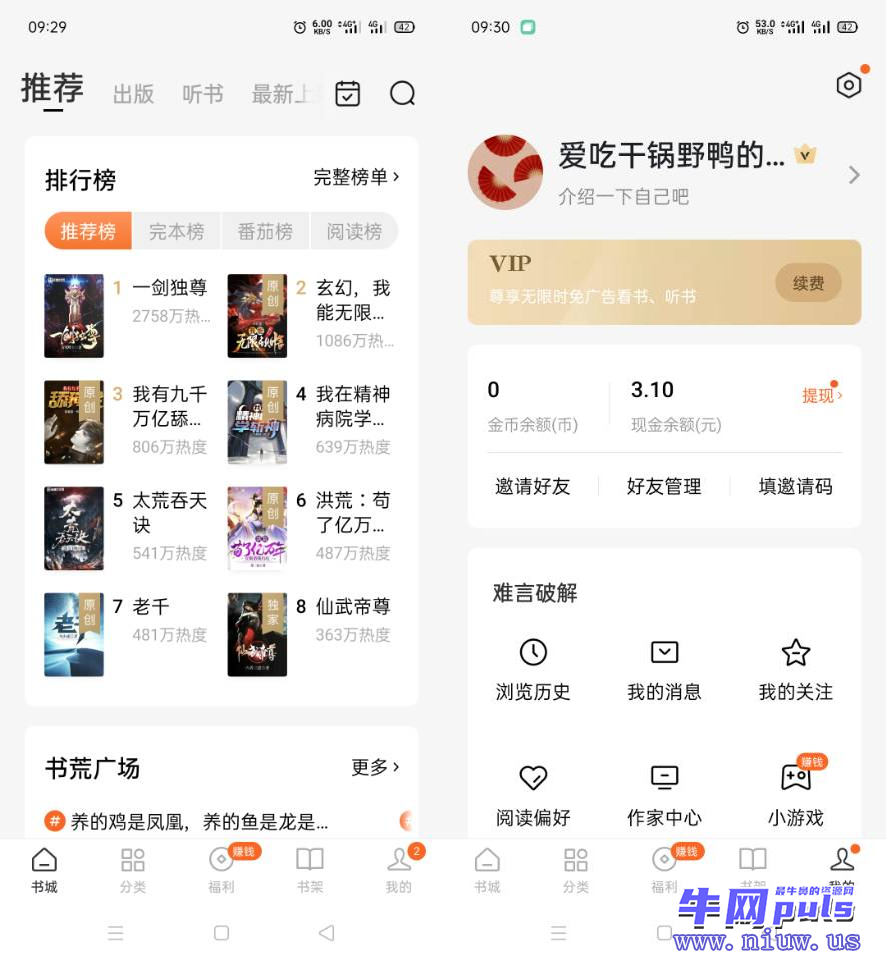
Task: Open 填邀请码 entry
Action: point(795,486)
